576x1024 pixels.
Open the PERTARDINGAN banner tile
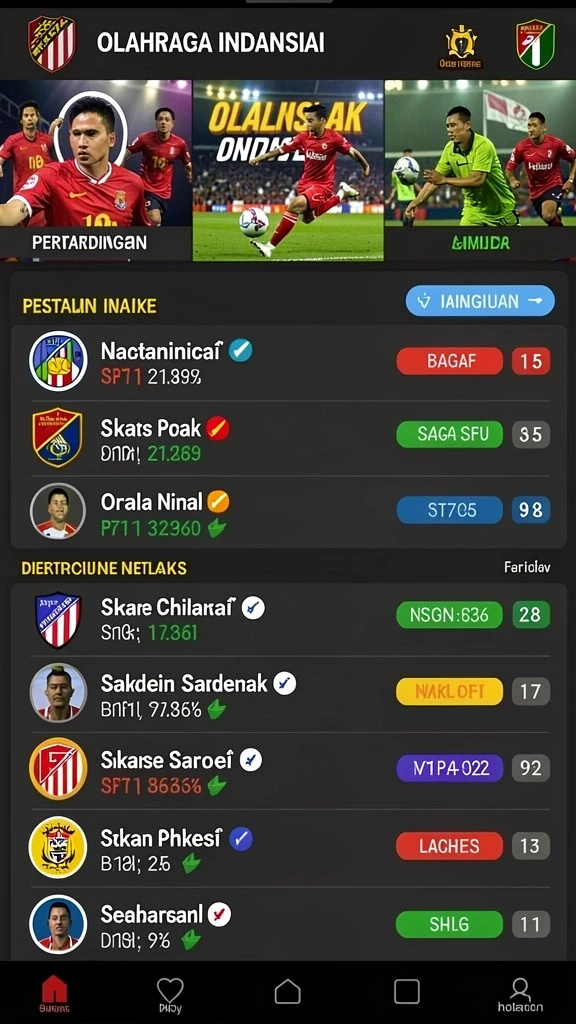(x=95, y=170)
